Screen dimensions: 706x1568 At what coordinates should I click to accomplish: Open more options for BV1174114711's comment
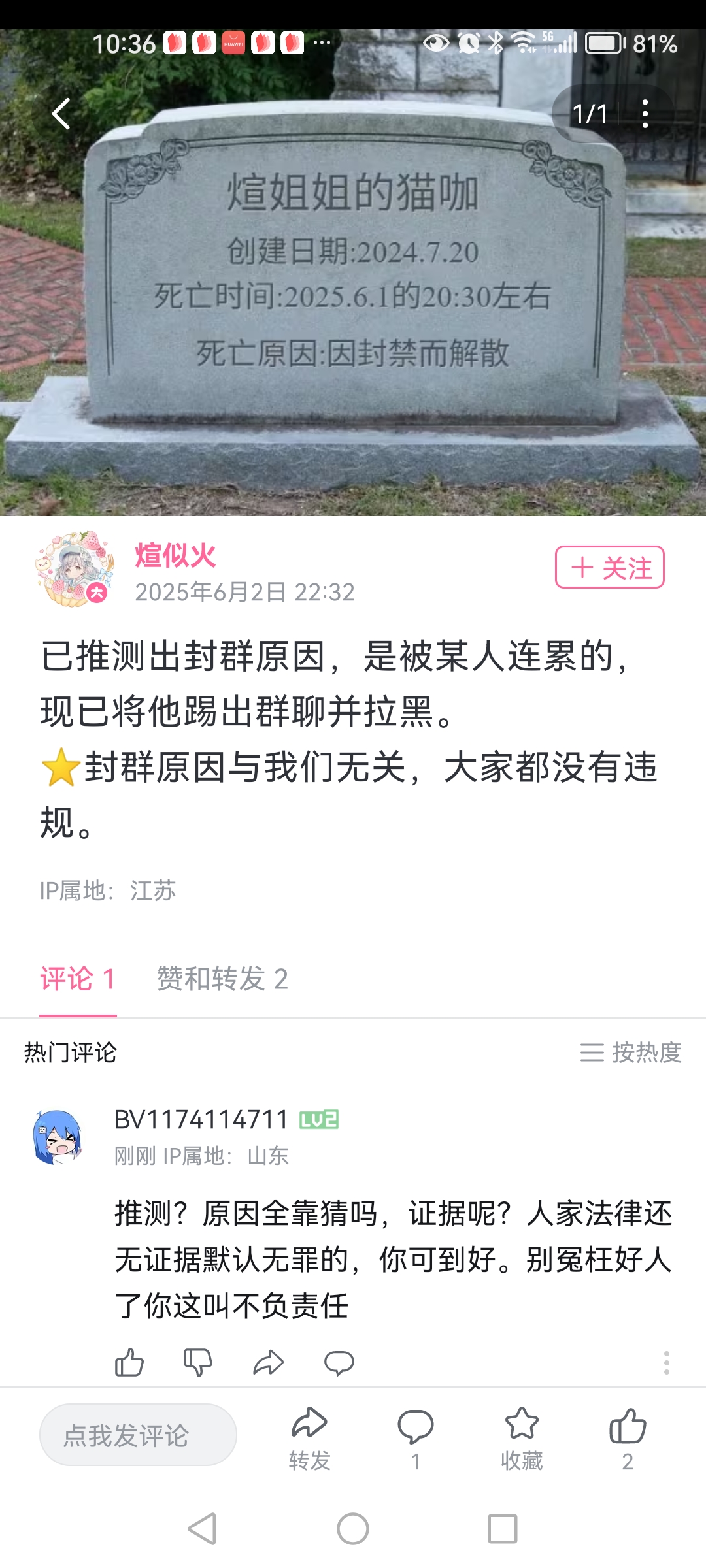click(x=666, y=1363)
